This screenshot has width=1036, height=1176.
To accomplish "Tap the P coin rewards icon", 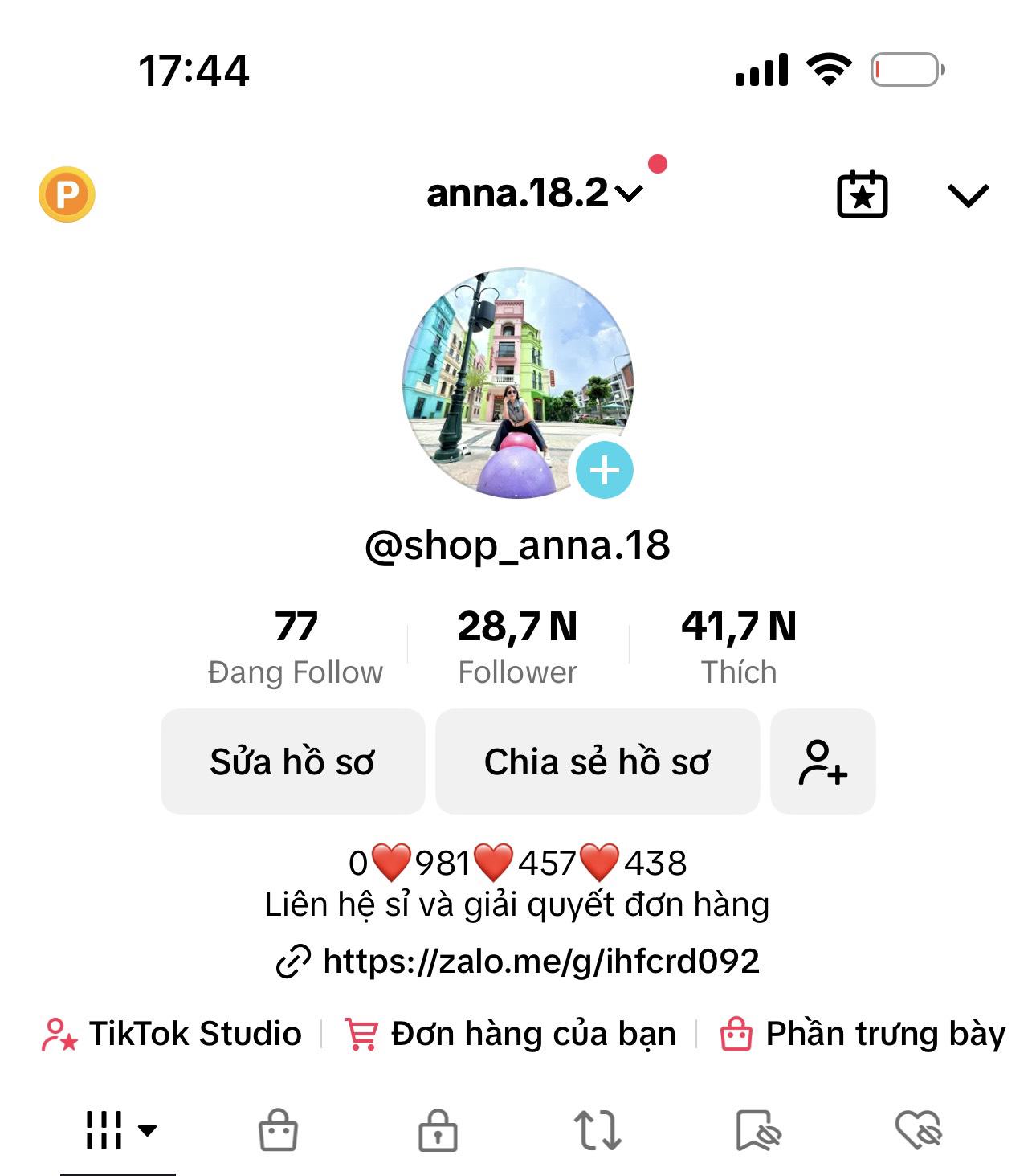I will 67,193.
